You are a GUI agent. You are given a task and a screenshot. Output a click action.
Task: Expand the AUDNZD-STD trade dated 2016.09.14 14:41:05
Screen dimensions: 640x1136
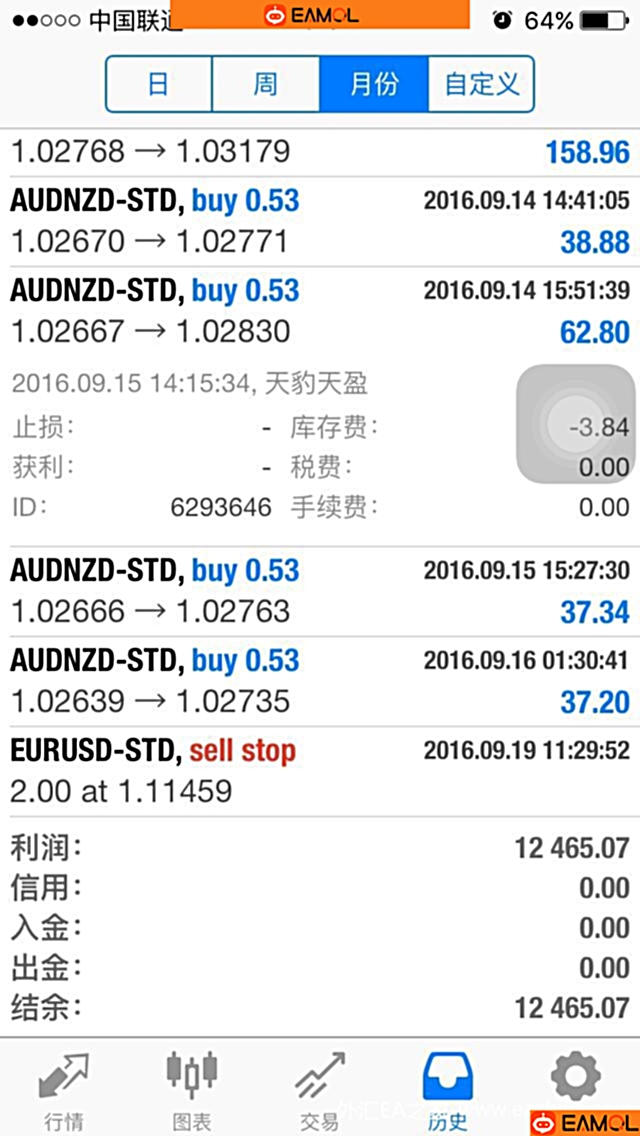click(x=320, y=221)
